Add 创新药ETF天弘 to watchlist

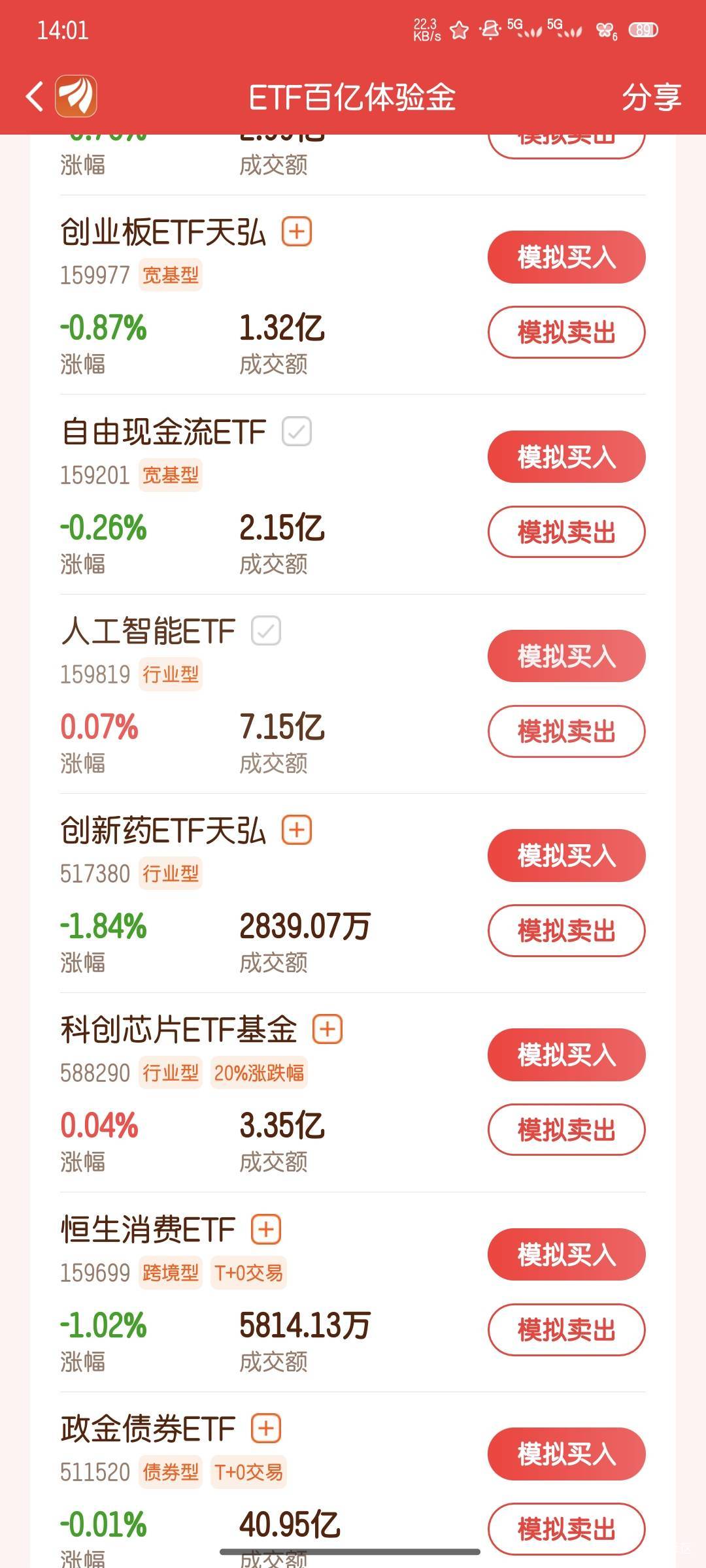pos(297,830)
